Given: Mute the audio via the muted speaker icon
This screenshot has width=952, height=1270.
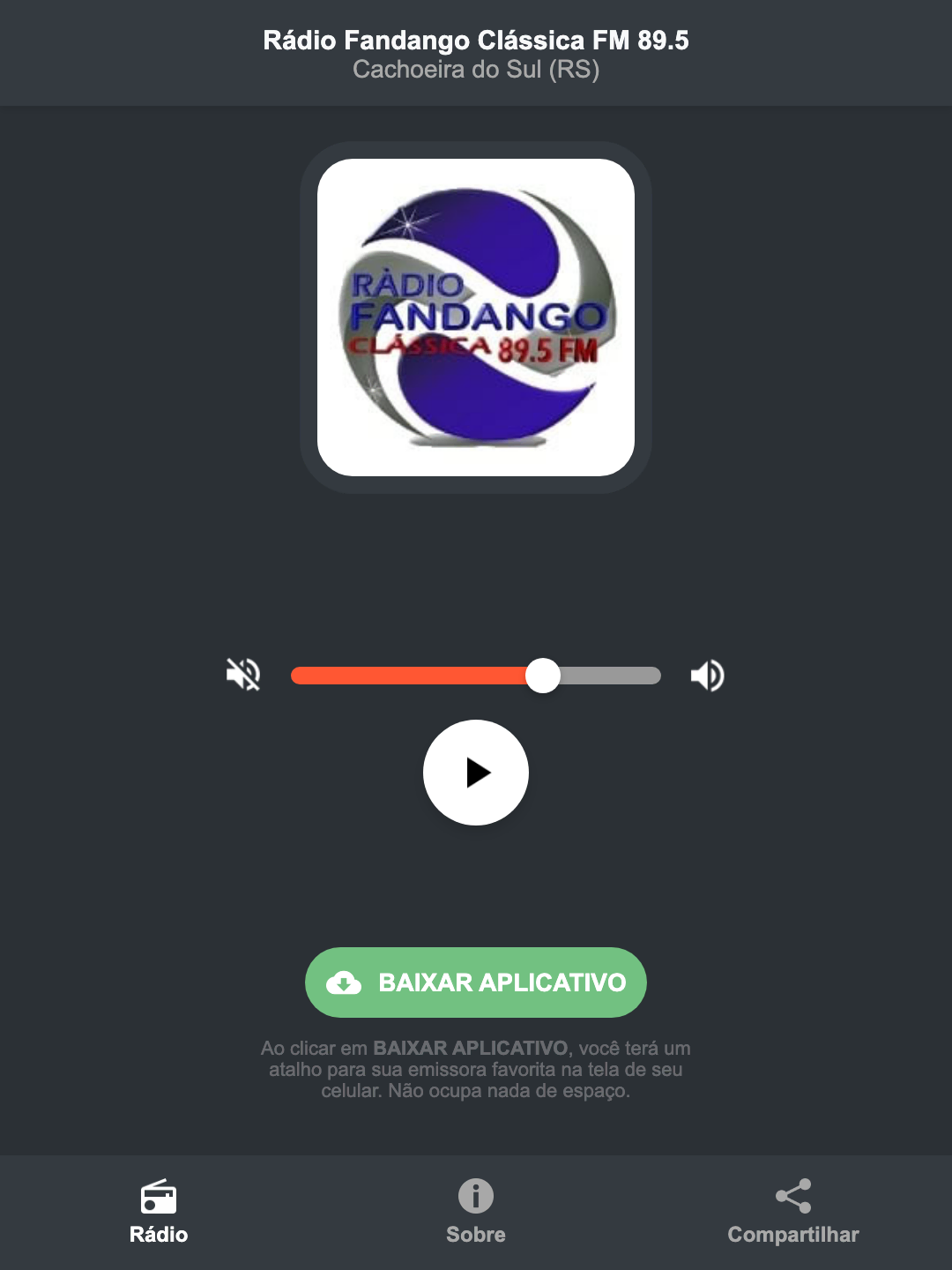Looking at the screenshot, I should 244,675.
